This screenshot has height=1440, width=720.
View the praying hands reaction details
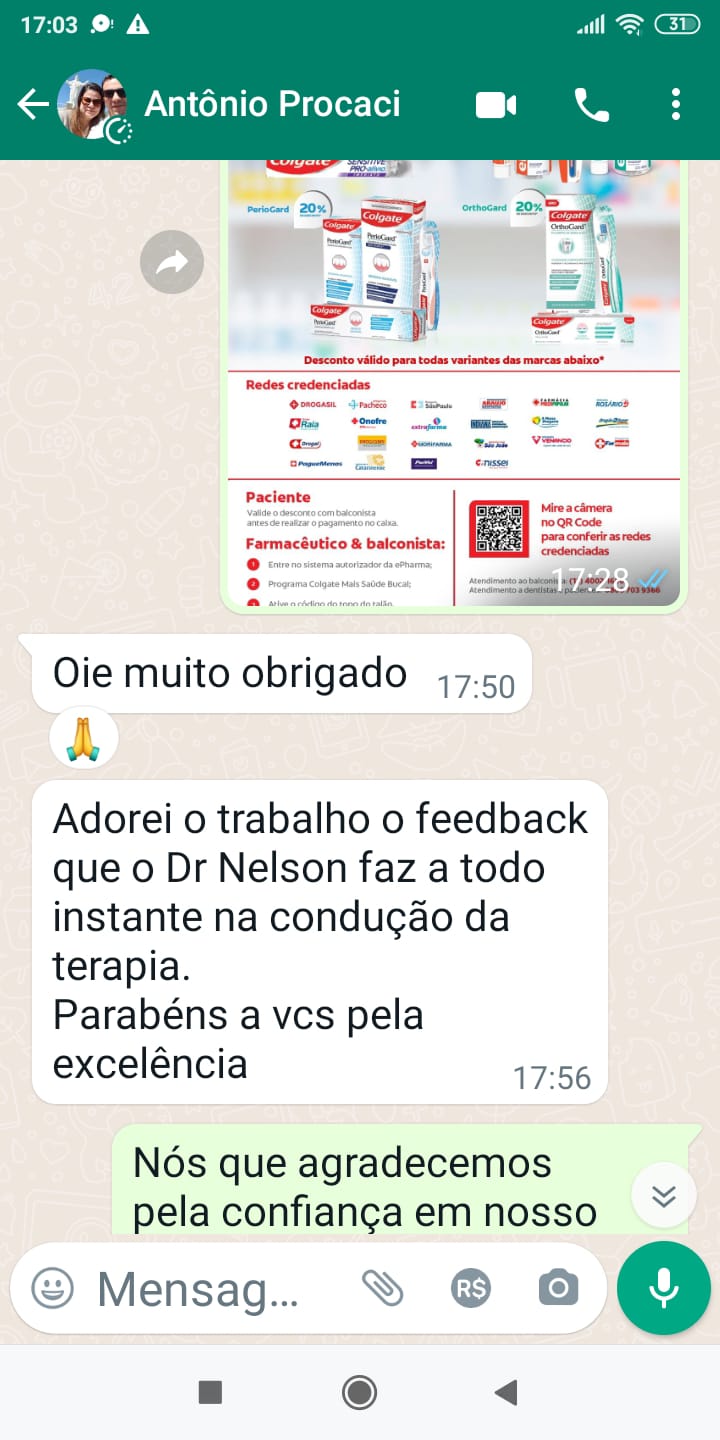point(84,741)
